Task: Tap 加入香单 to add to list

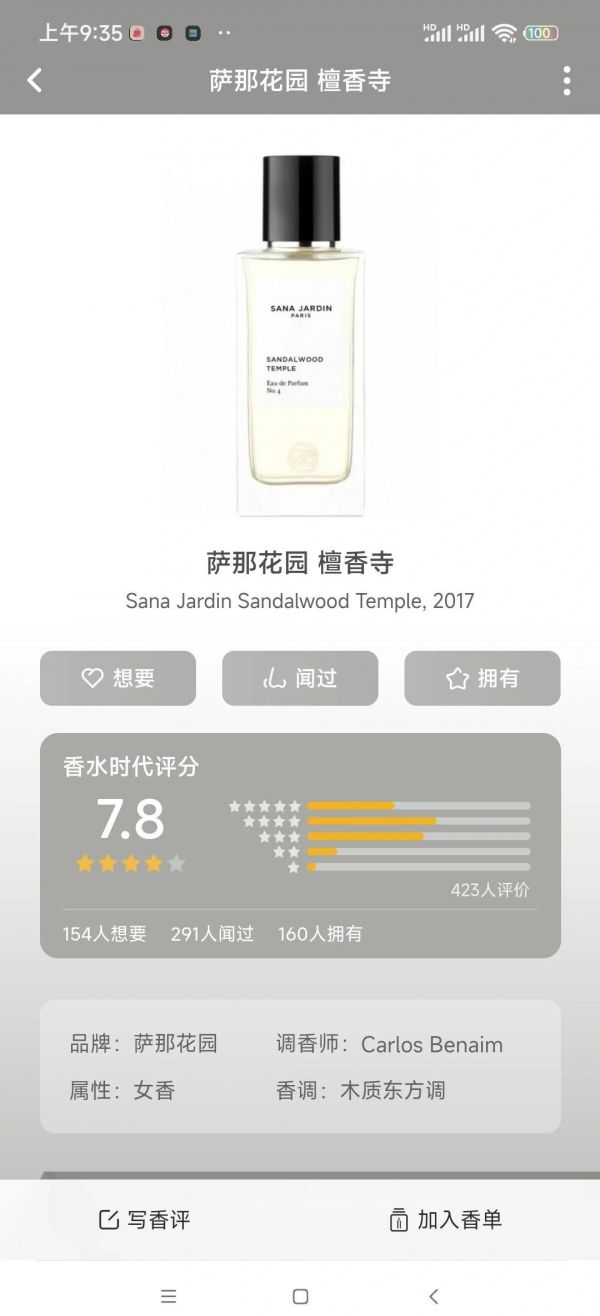Action: 445,1219
